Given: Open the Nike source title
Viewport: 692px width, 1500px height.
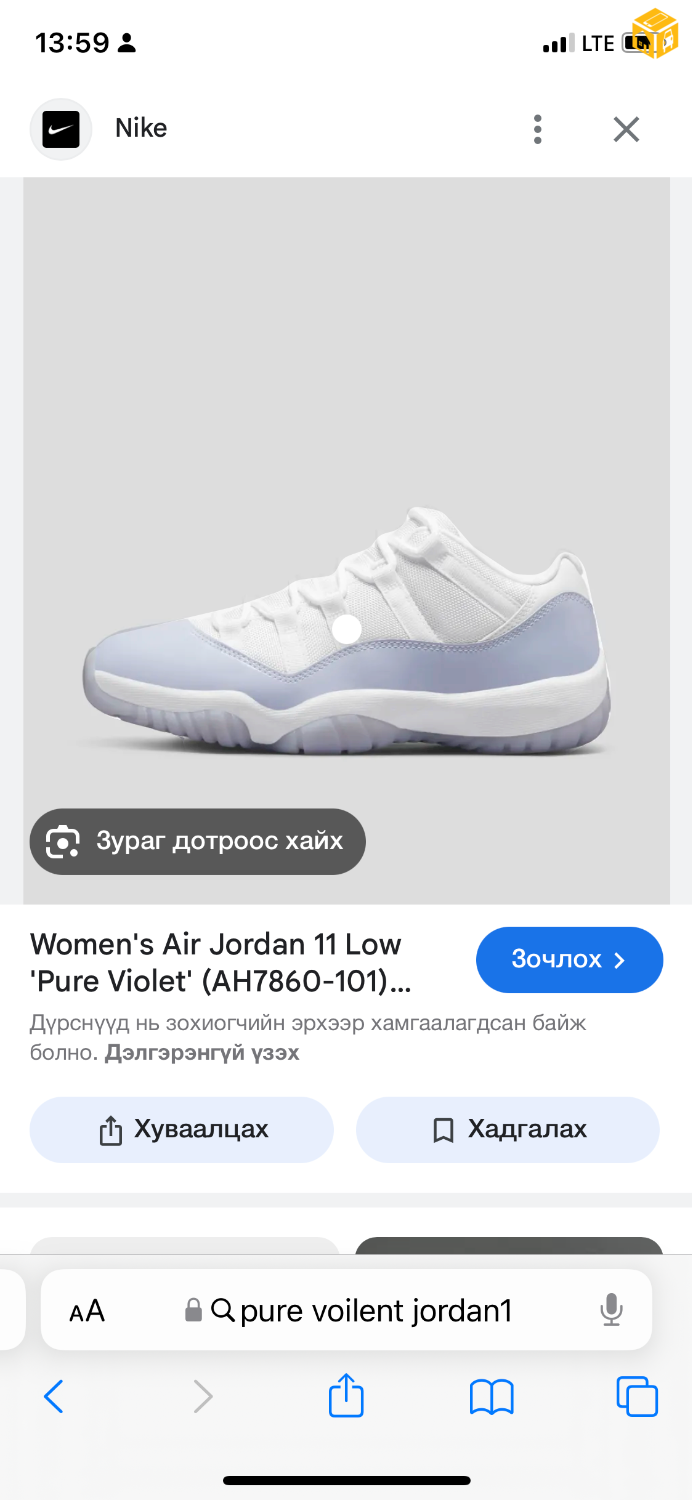Looking at the screenshot, I should pos(140,129).
